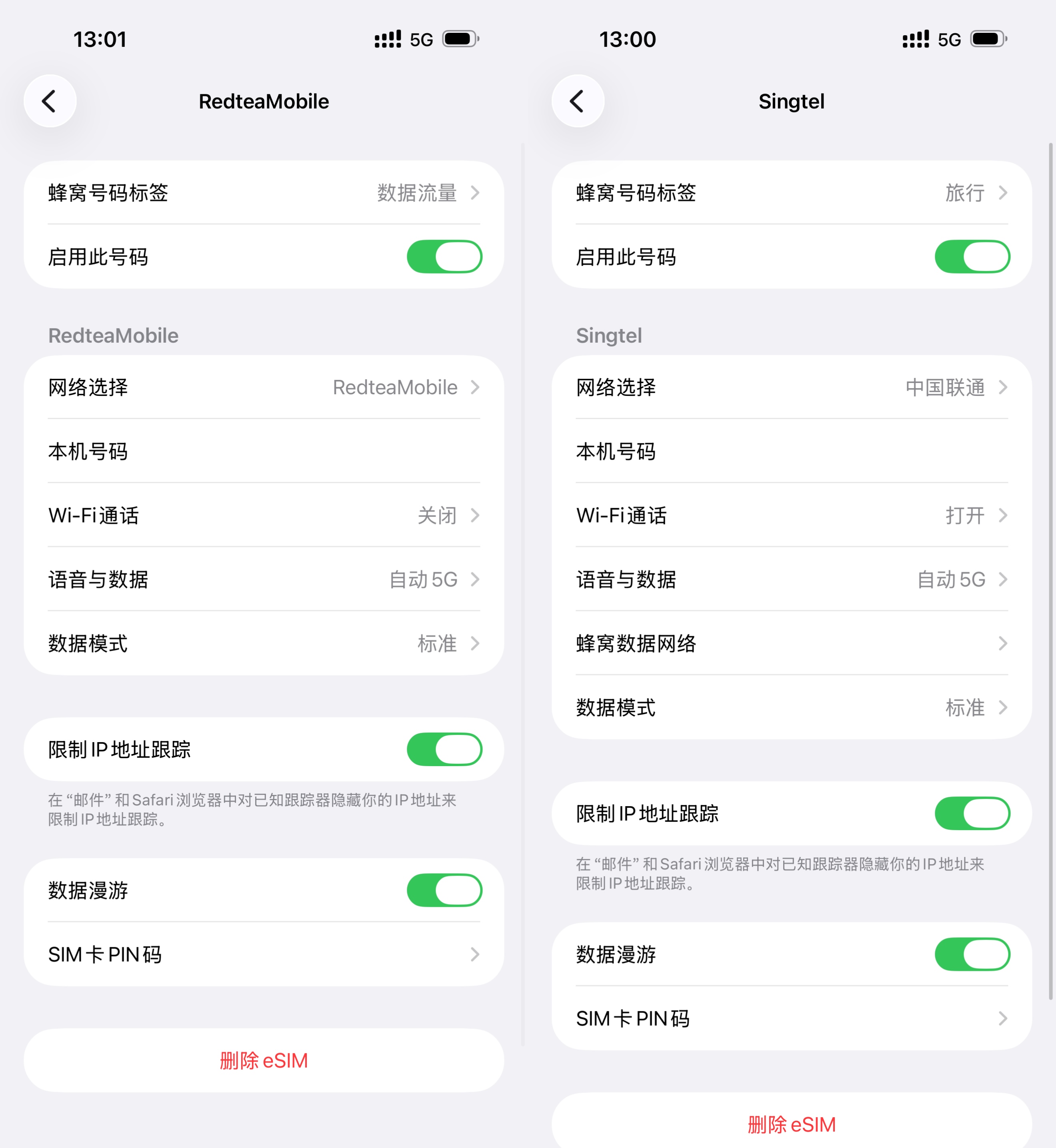The image size is (1056, 1148).
Task: Open 蜂窝数据网络 settings
Action: pyautogui.click(x=792, y=643)
